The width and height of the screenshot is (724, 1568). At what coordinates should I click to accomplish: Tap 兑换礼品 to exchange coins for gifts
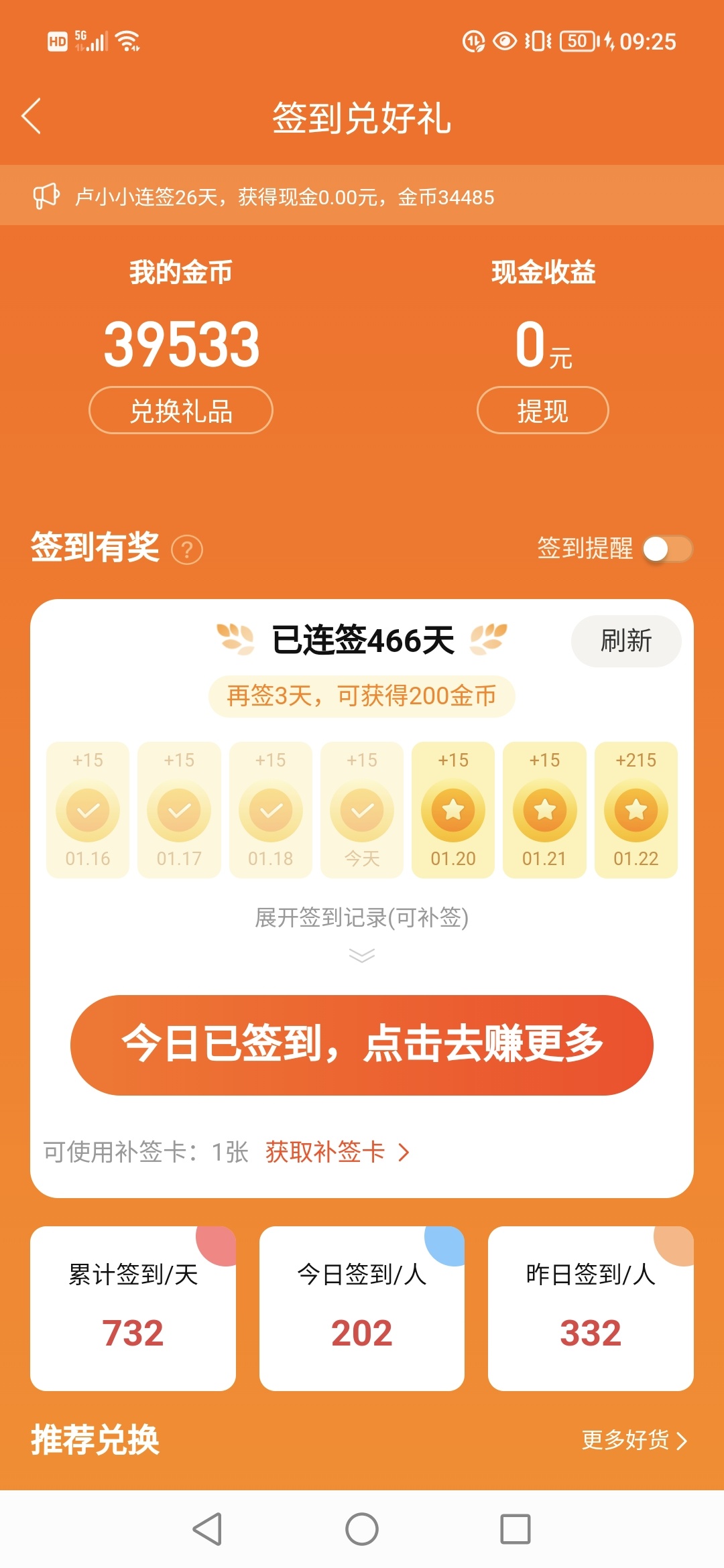pos(181,410)
